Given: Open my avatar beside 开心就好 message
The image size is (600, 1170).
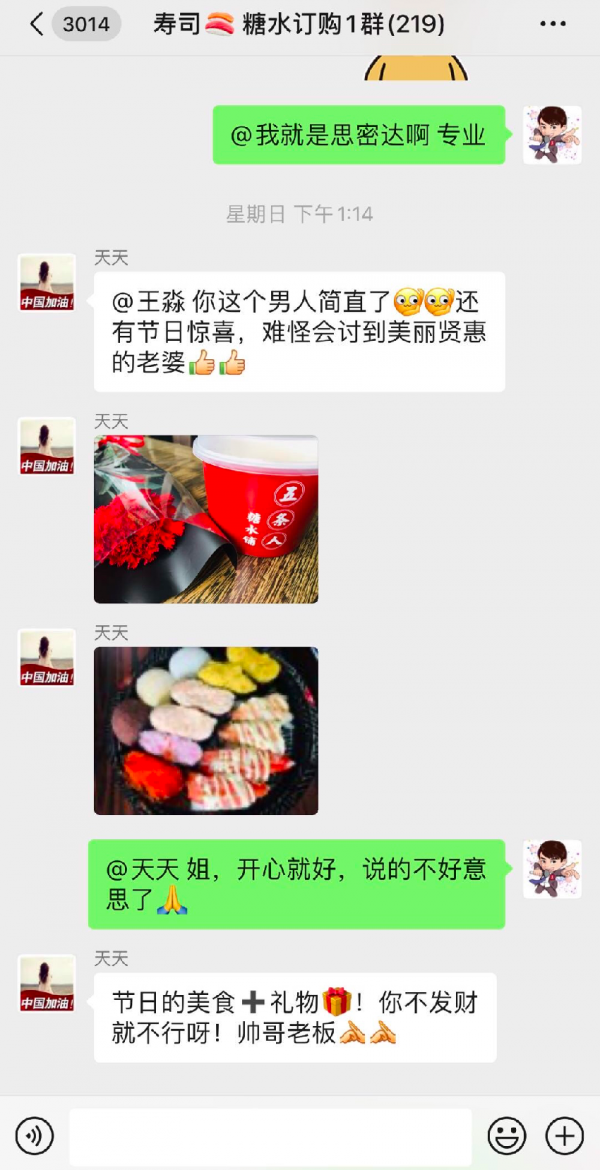Looking at the screenshot, I should click(552, 869).
